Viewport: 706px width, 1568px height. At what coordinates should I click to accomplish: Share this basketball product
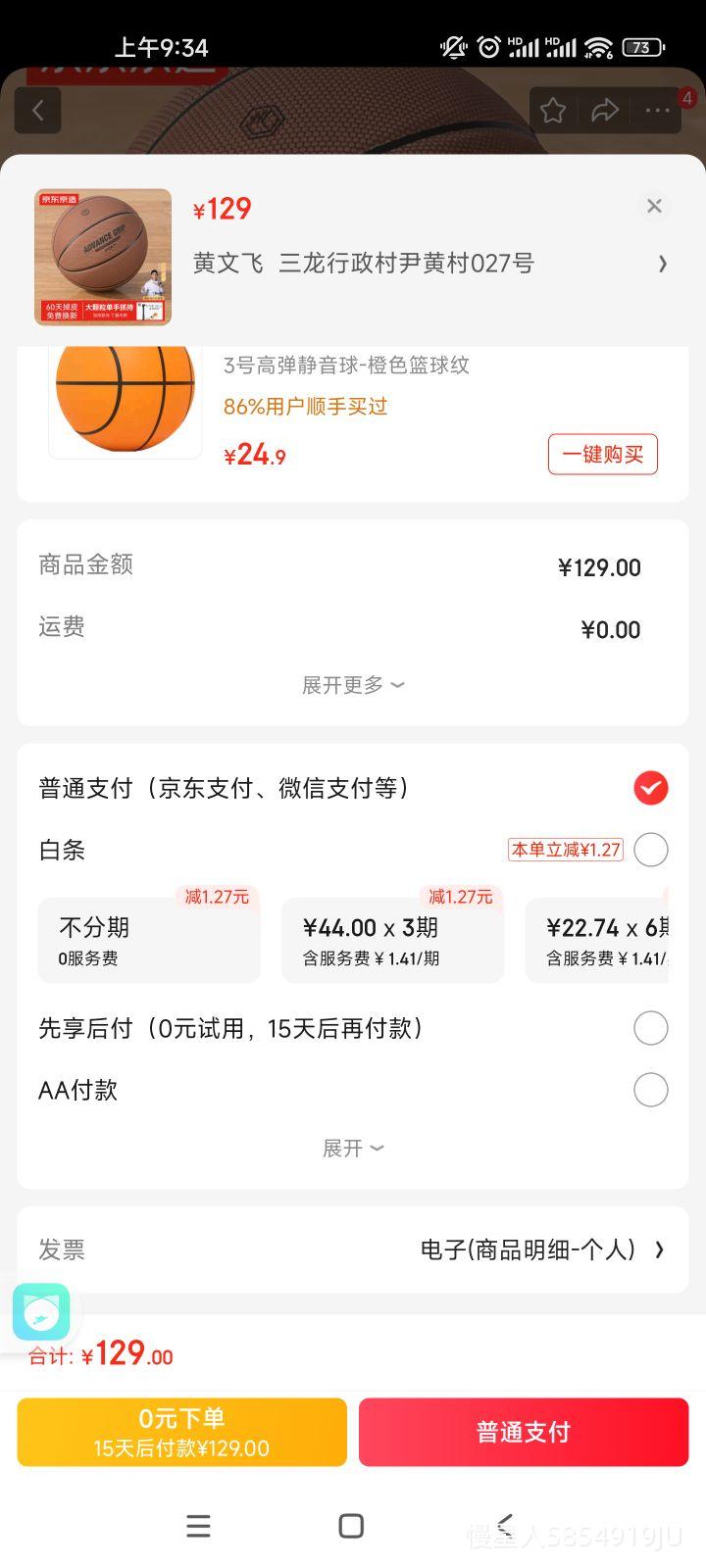(x=605, y=110)
